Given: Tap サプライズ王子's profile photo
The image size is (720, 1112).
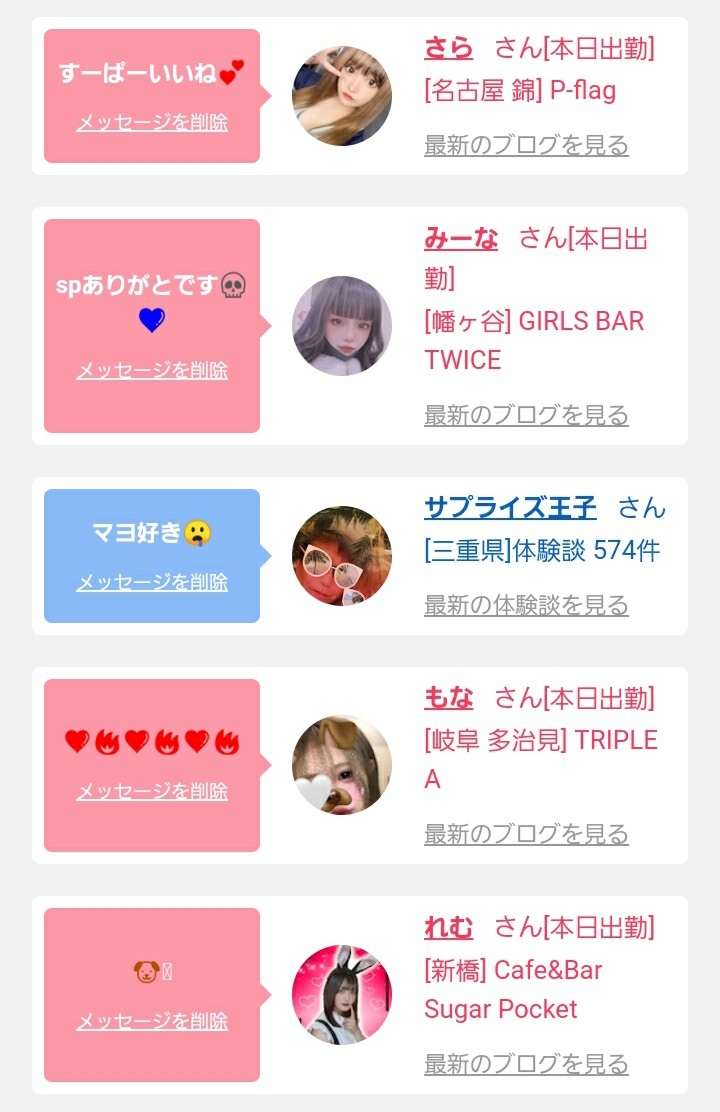Looking at the screenshot, I should click(342, 556).
